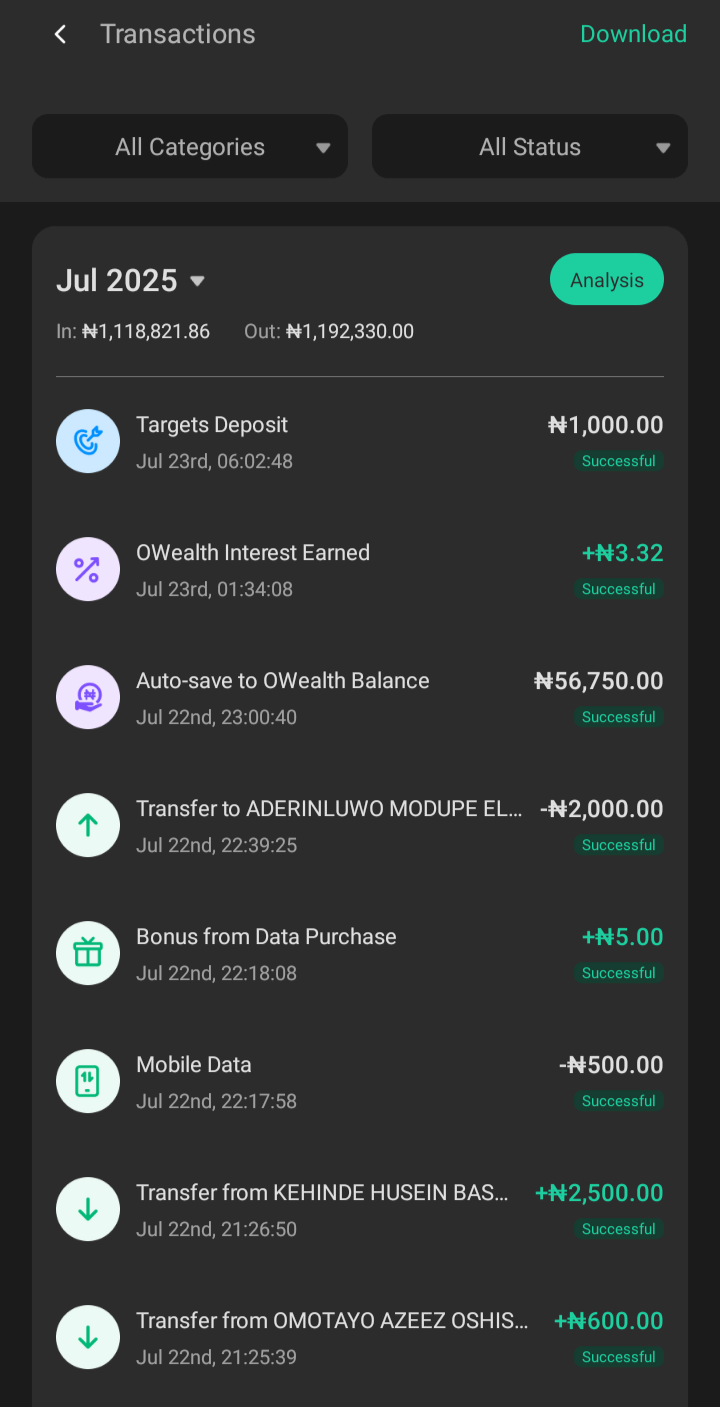The height and width of the screenshot is (1407, 720).
Task: Tap the Transactions screen title
Action: [177, 33]
